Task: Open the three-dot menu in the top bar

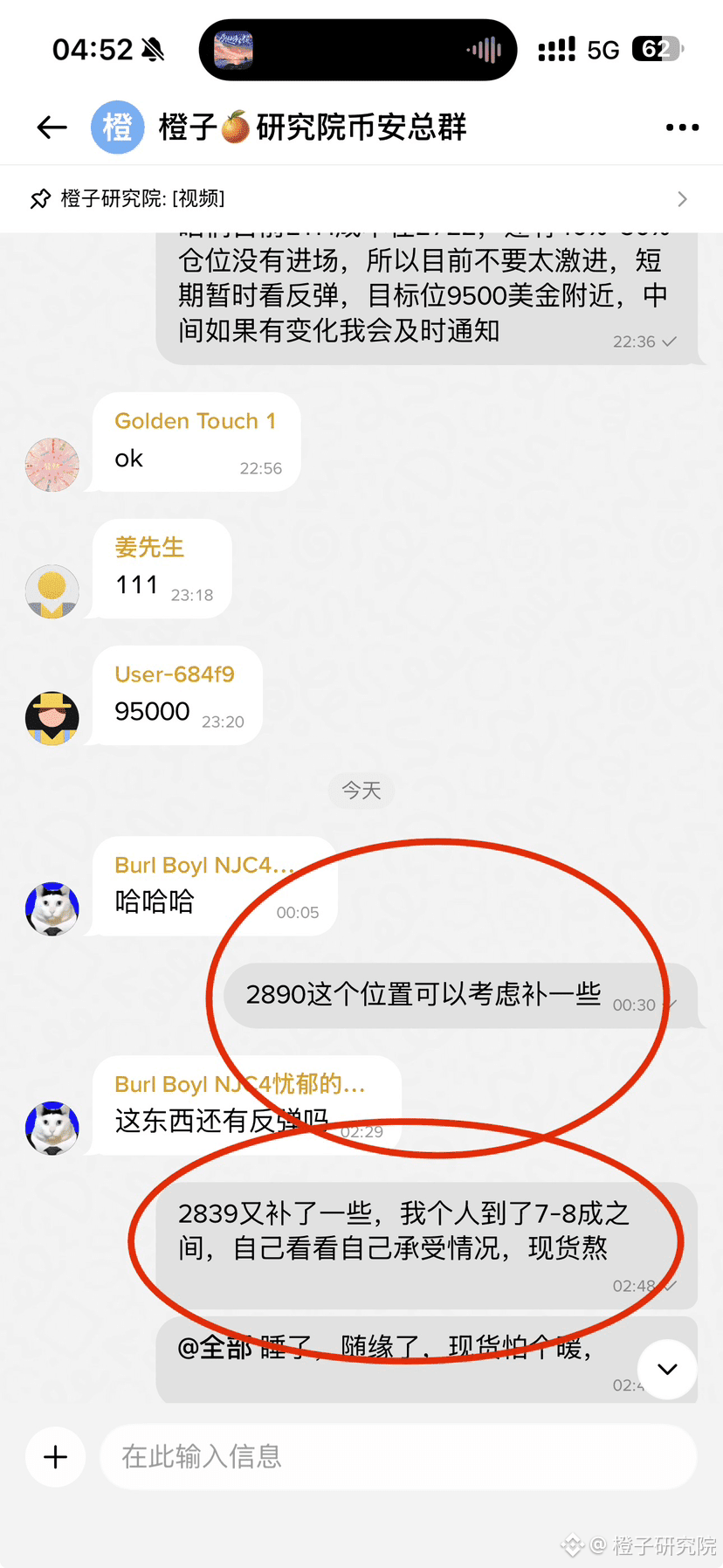Action: 680,127
